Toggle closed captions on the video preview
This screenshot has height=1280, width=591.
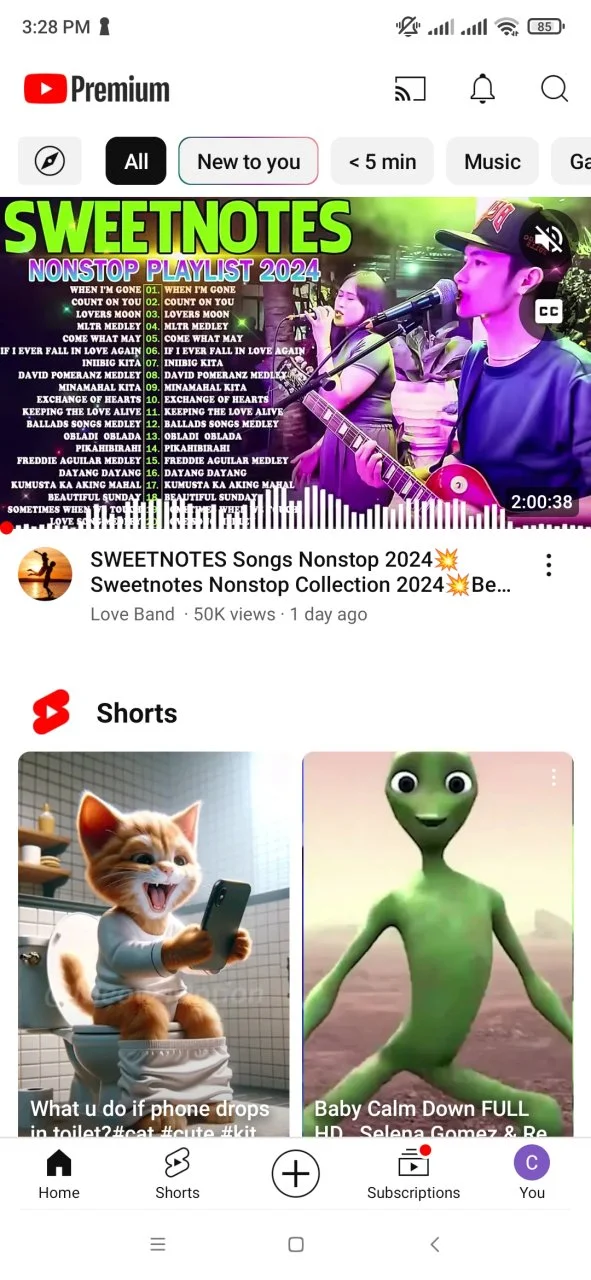(548, 311)
